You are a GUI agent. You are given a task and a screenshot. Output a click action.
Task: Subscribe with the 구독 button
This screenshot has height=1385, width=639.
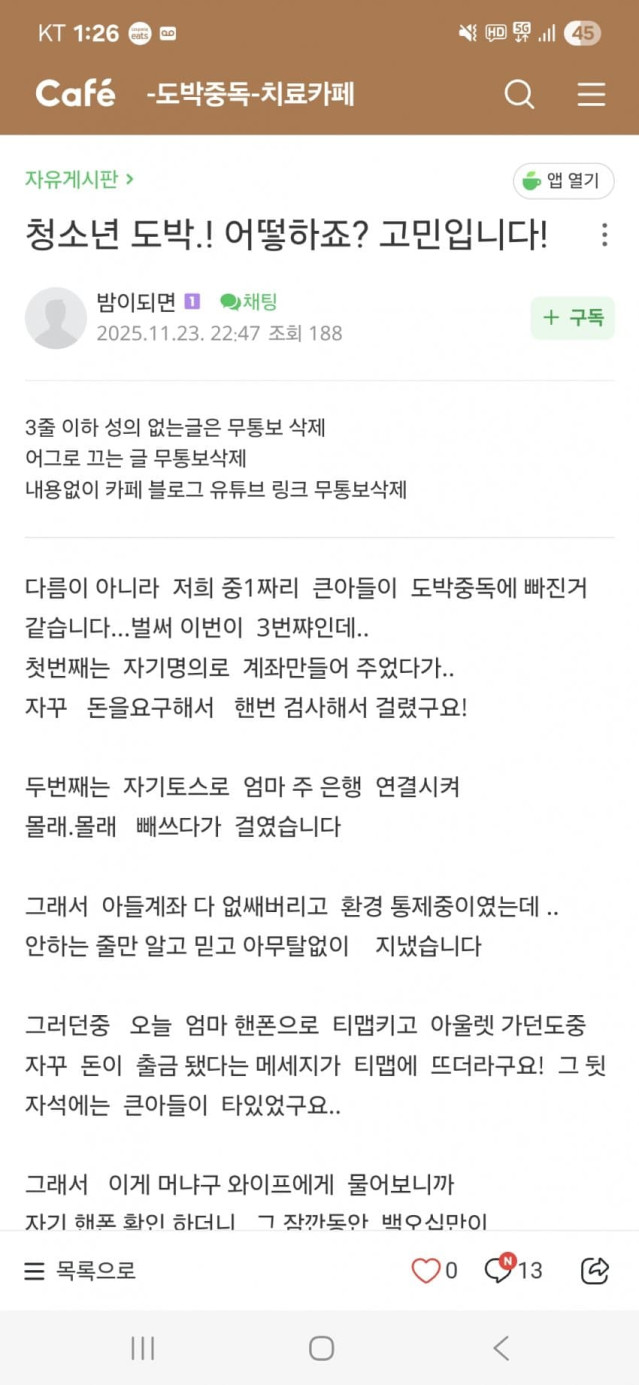[x=572, y=318]
